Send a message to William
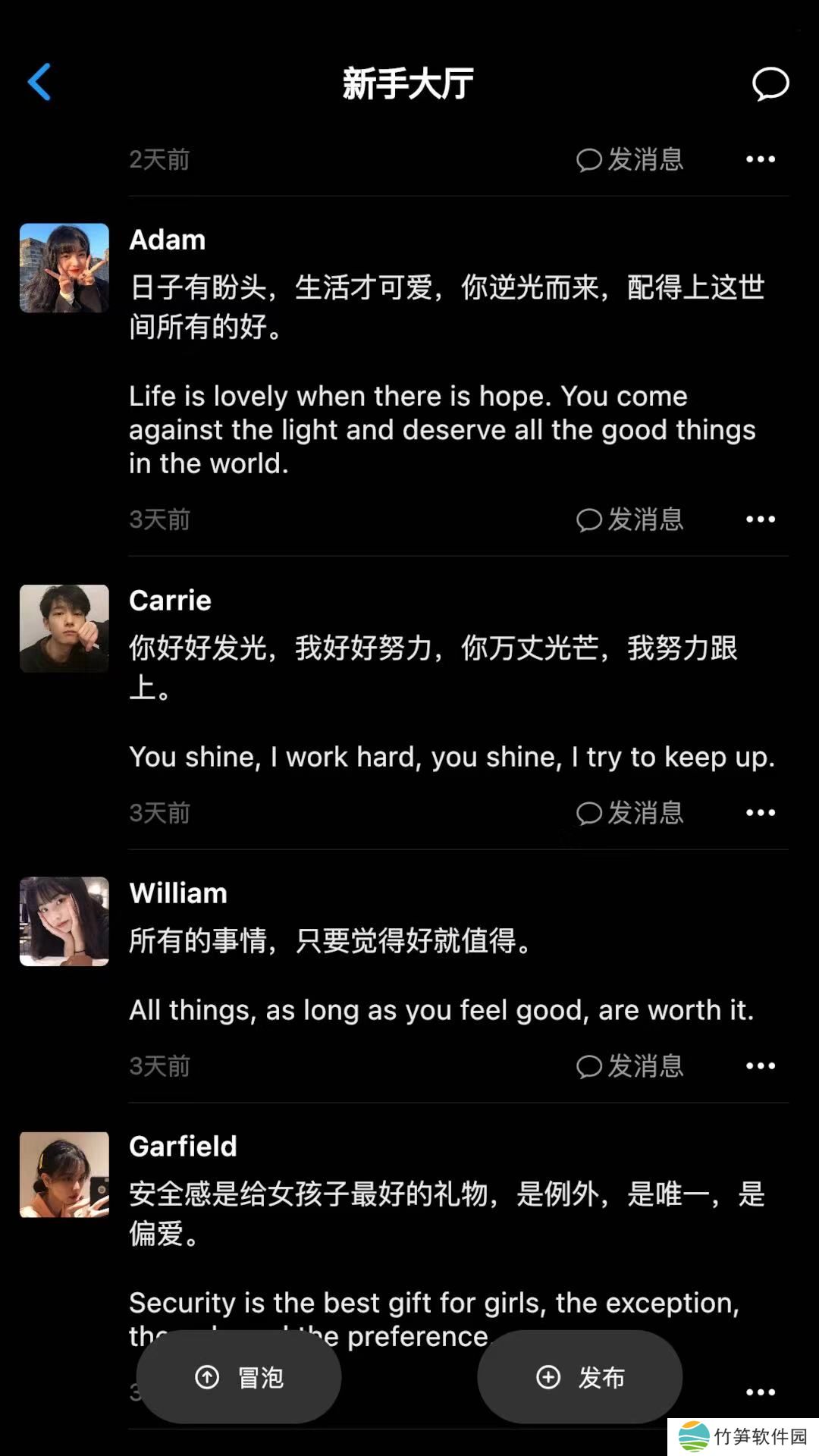This screenshot has width=819, height=1456. [x=630, y=1066]
